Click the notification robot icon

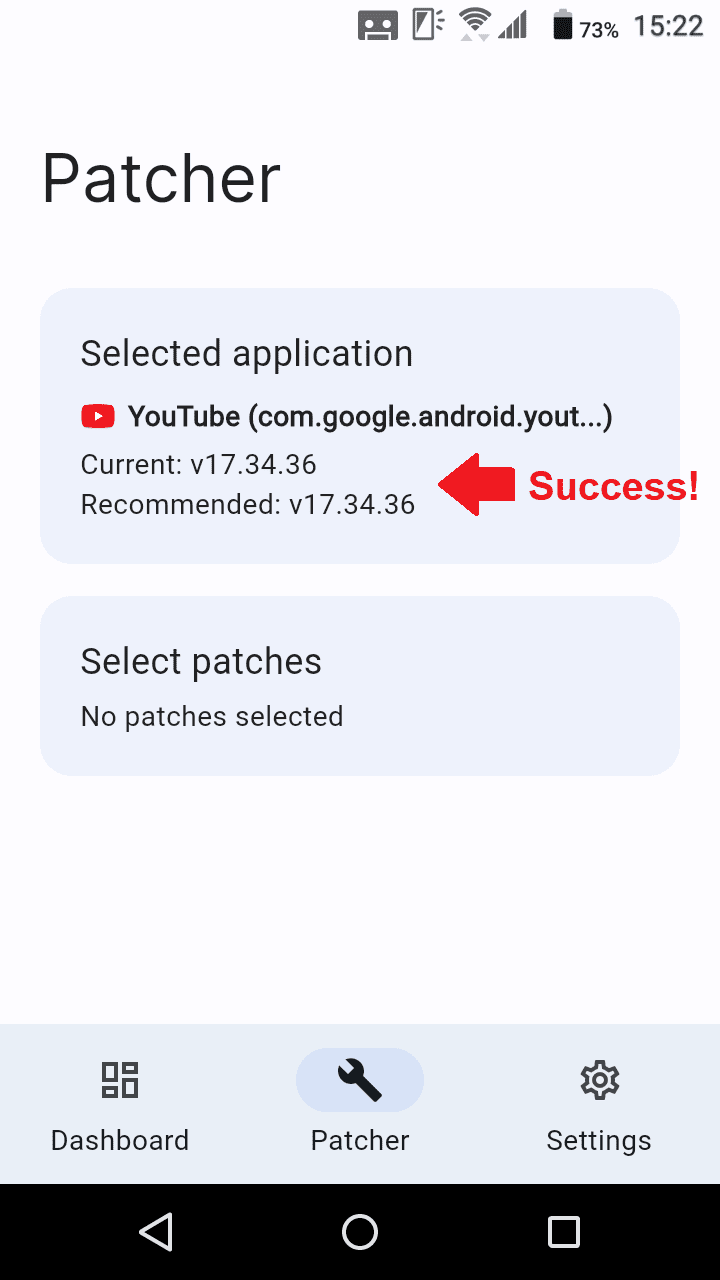point(377,24)
